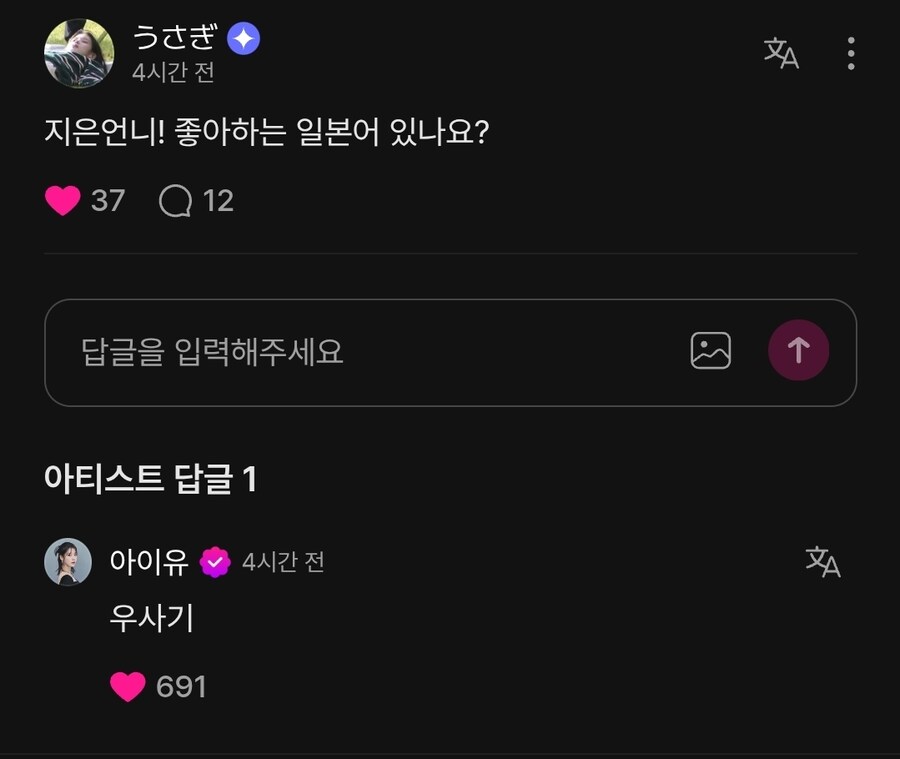Like うさぎ's post with 37 hearts

coord(63,201)
